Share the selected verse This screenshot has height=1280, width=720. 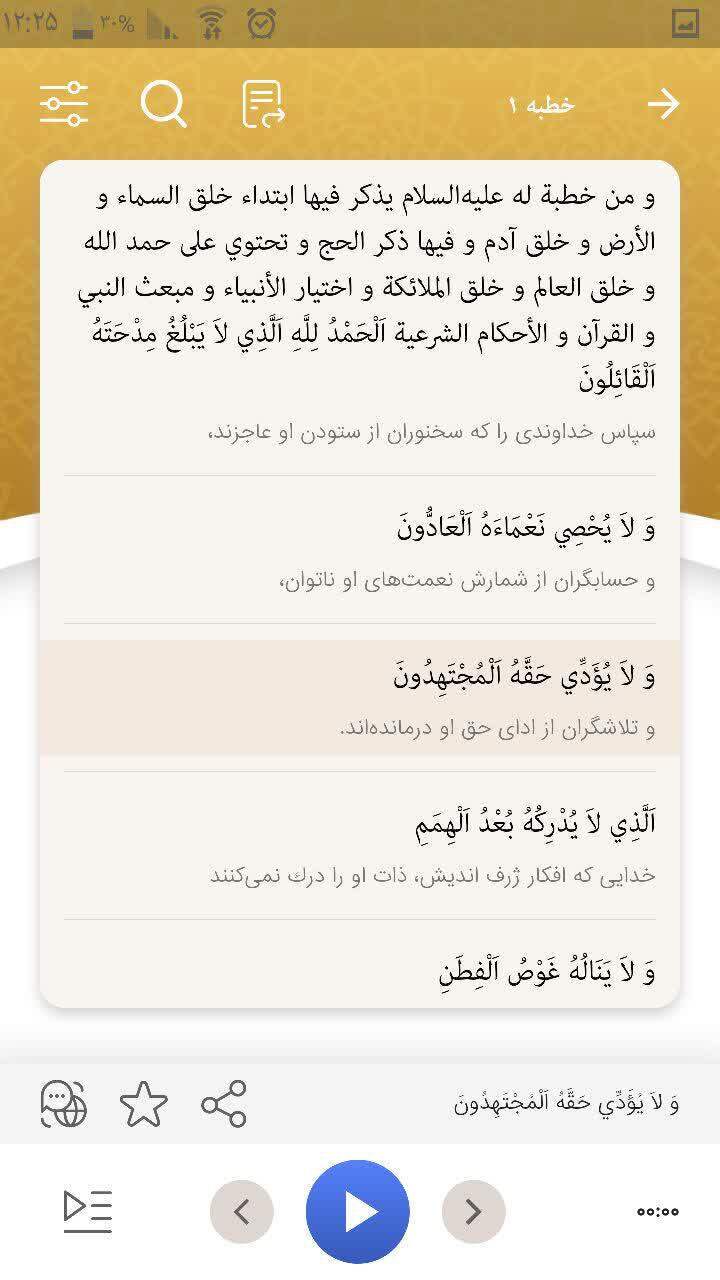223,1104
